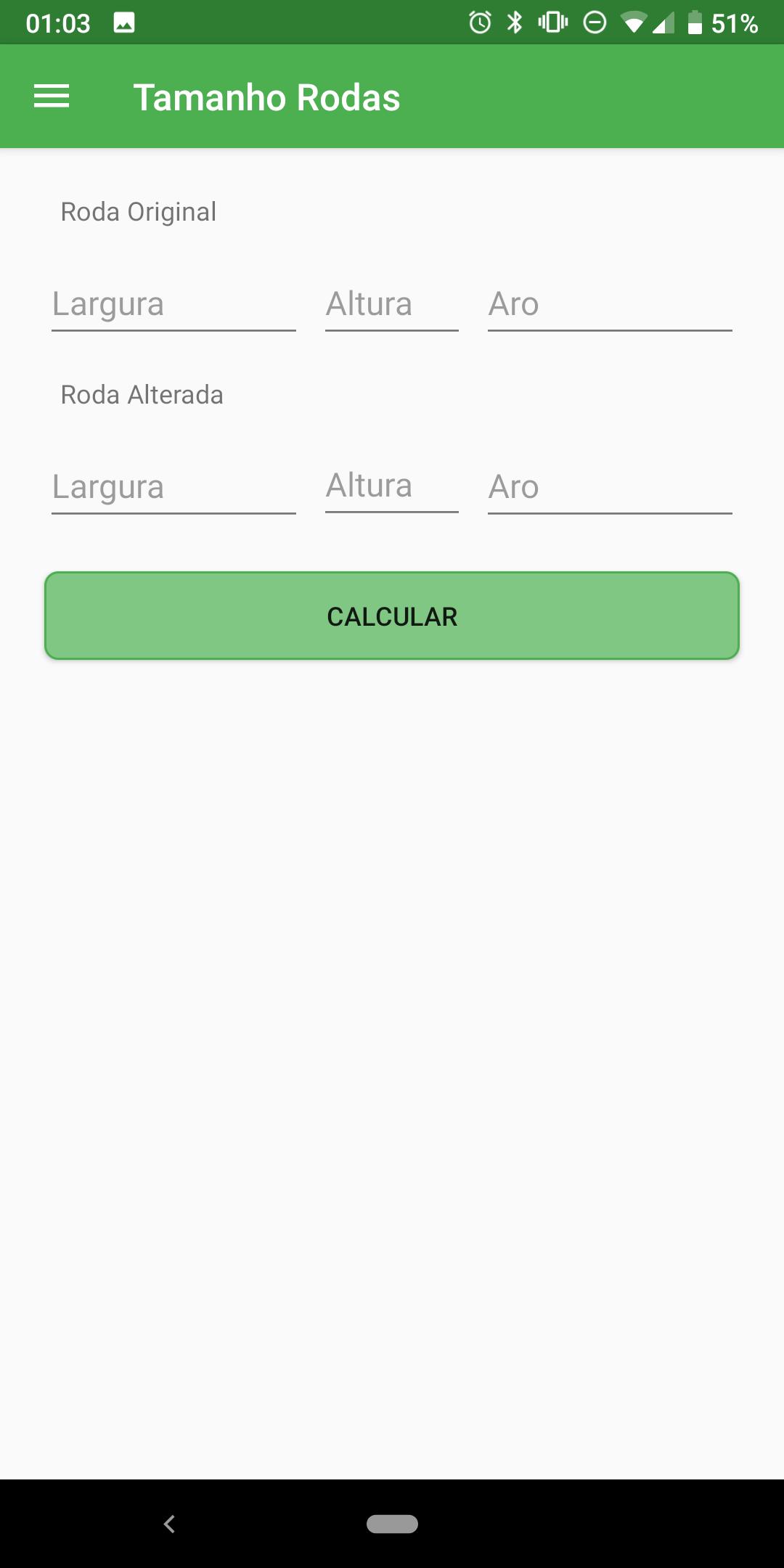Open the navigation drawer menu
The width and height of the screenshot is (784, 1568).
coord(52,96)
